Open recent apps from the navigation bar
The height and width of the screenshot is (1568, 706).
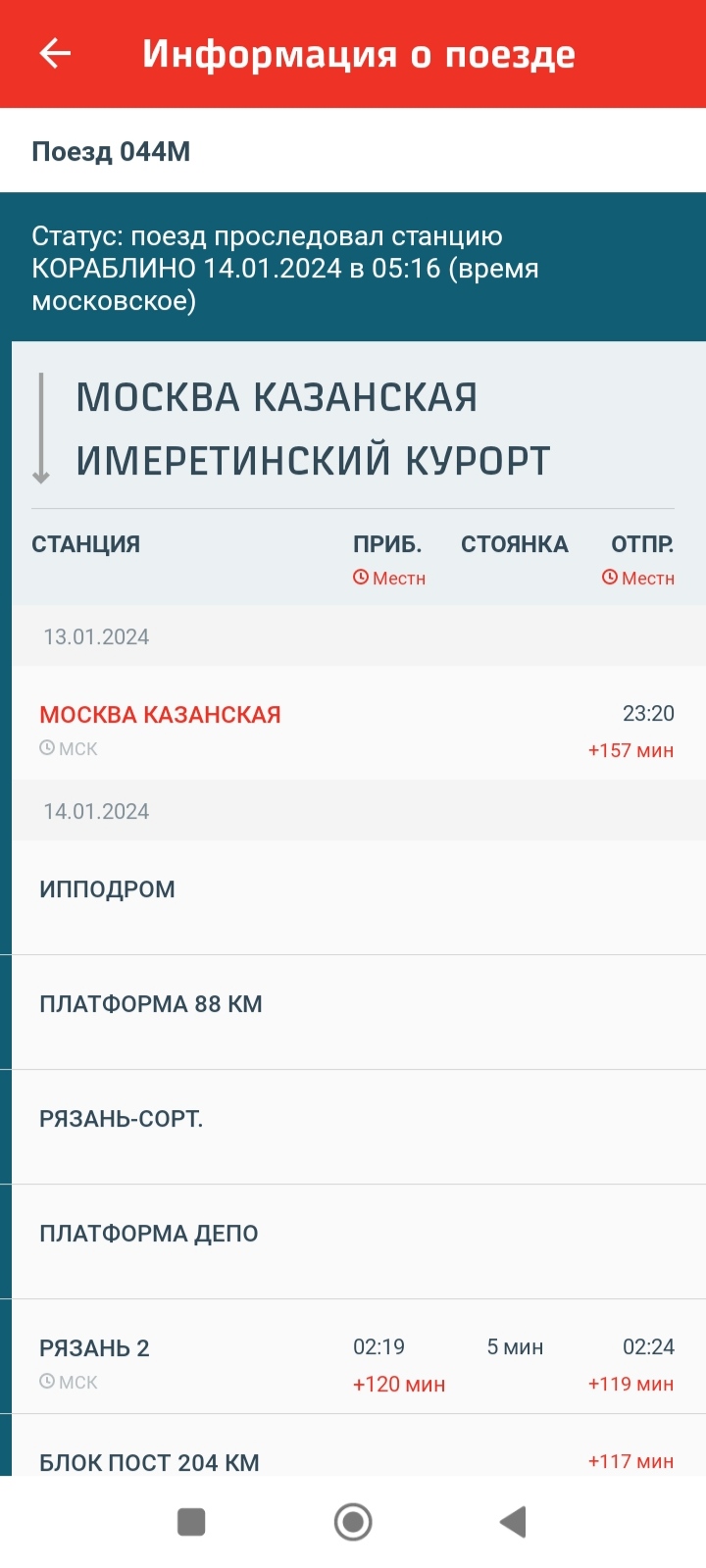click(191, 1522)
